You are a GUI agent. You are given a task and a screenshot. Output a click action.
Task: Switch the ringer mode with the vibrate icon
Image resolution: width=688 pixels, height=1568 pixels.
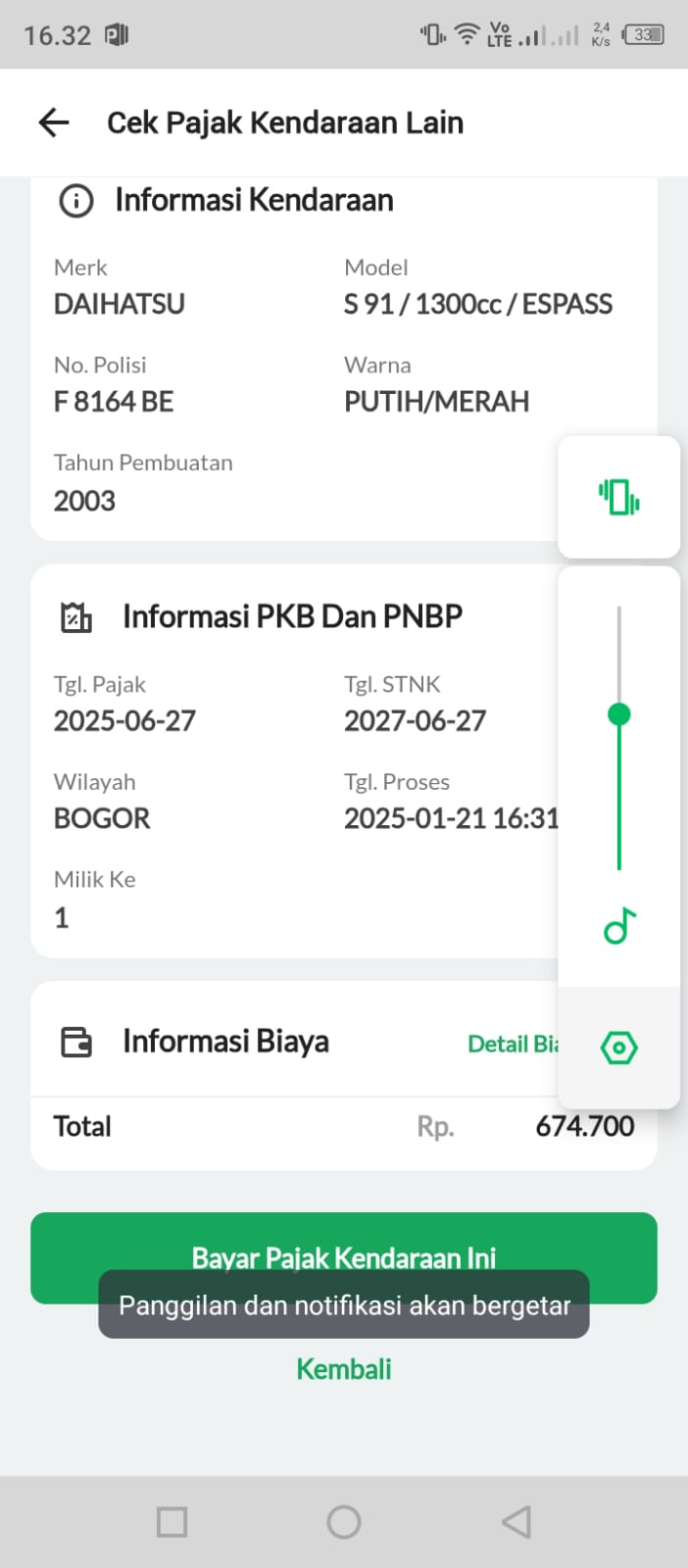tap(619, 497)
